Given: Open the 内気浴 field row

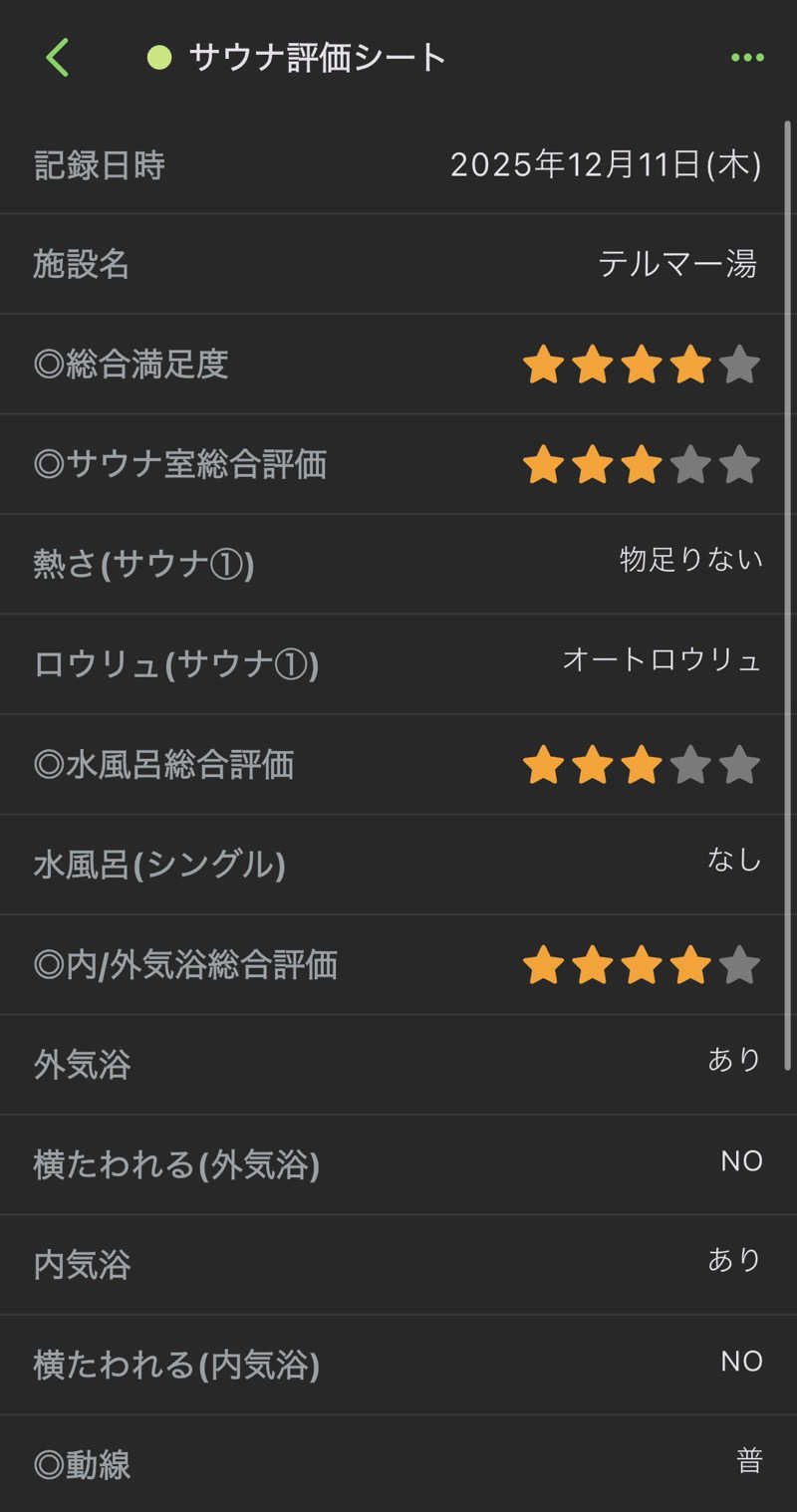Looking at the screenshot, I should pyautogui.click(x=398, y=1264).
